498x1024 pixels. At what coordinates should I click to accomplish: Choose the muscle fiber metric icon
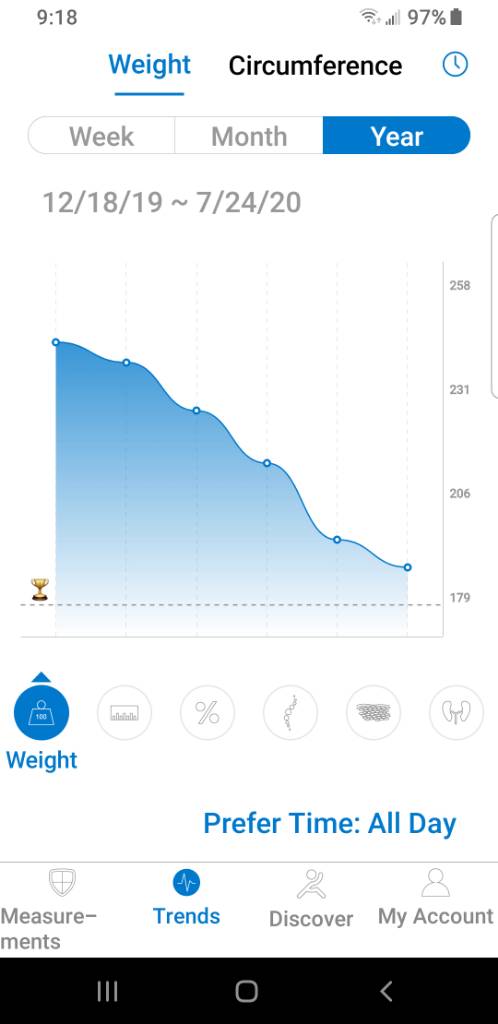[x=373, y=712]
